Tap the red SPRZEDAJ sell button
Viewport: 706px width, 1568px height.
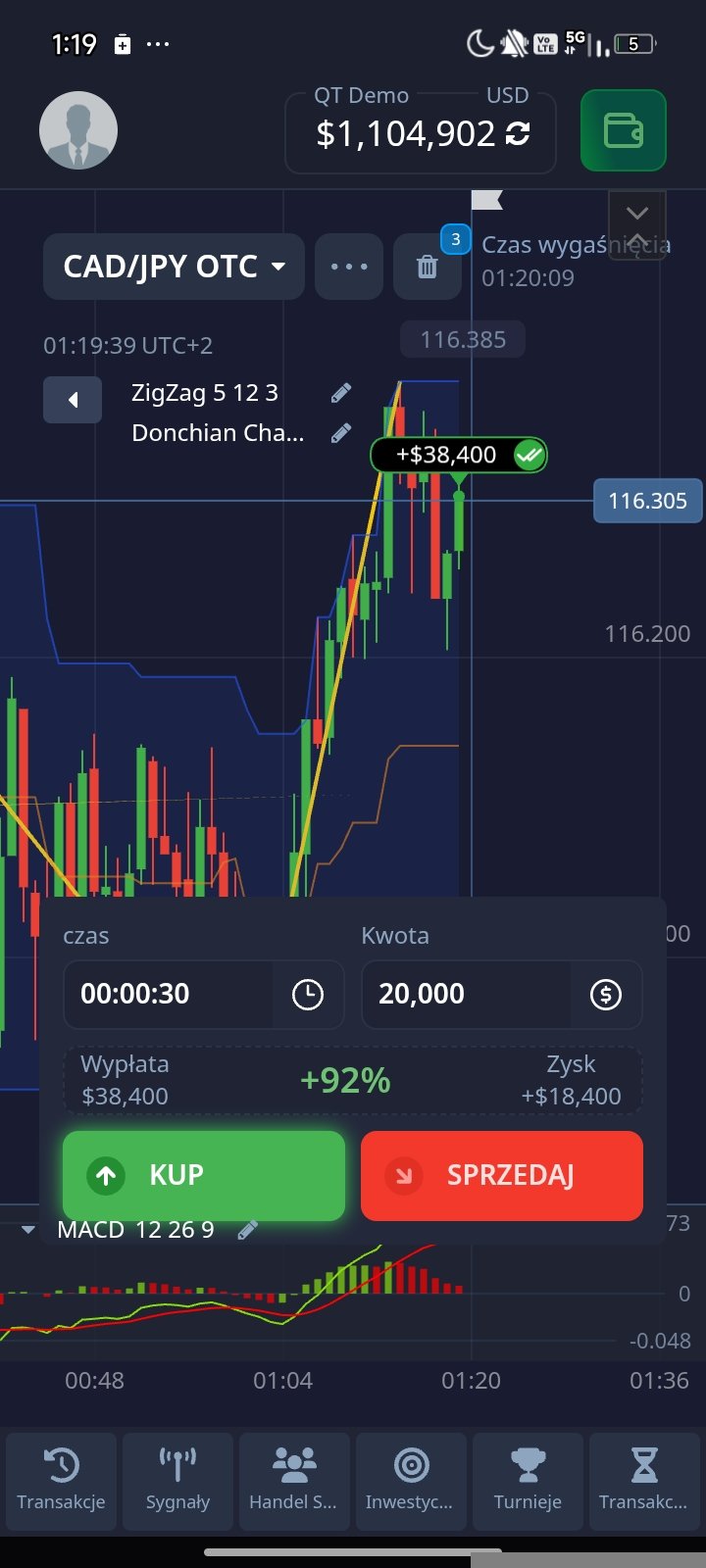click(x=502, y=1175)
